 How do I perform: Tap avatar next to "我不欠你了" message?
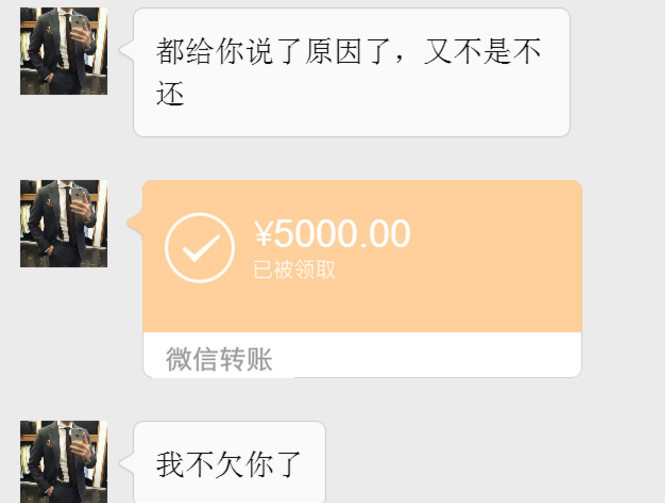point(64,462)
